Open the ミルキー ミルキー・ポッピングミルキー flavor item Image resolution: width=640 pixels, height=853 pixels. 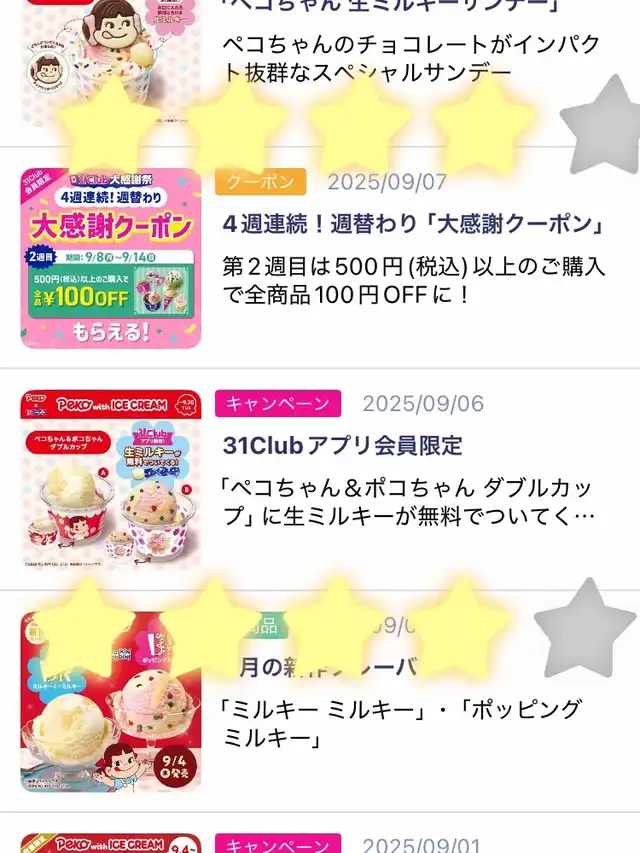[320, 701]
